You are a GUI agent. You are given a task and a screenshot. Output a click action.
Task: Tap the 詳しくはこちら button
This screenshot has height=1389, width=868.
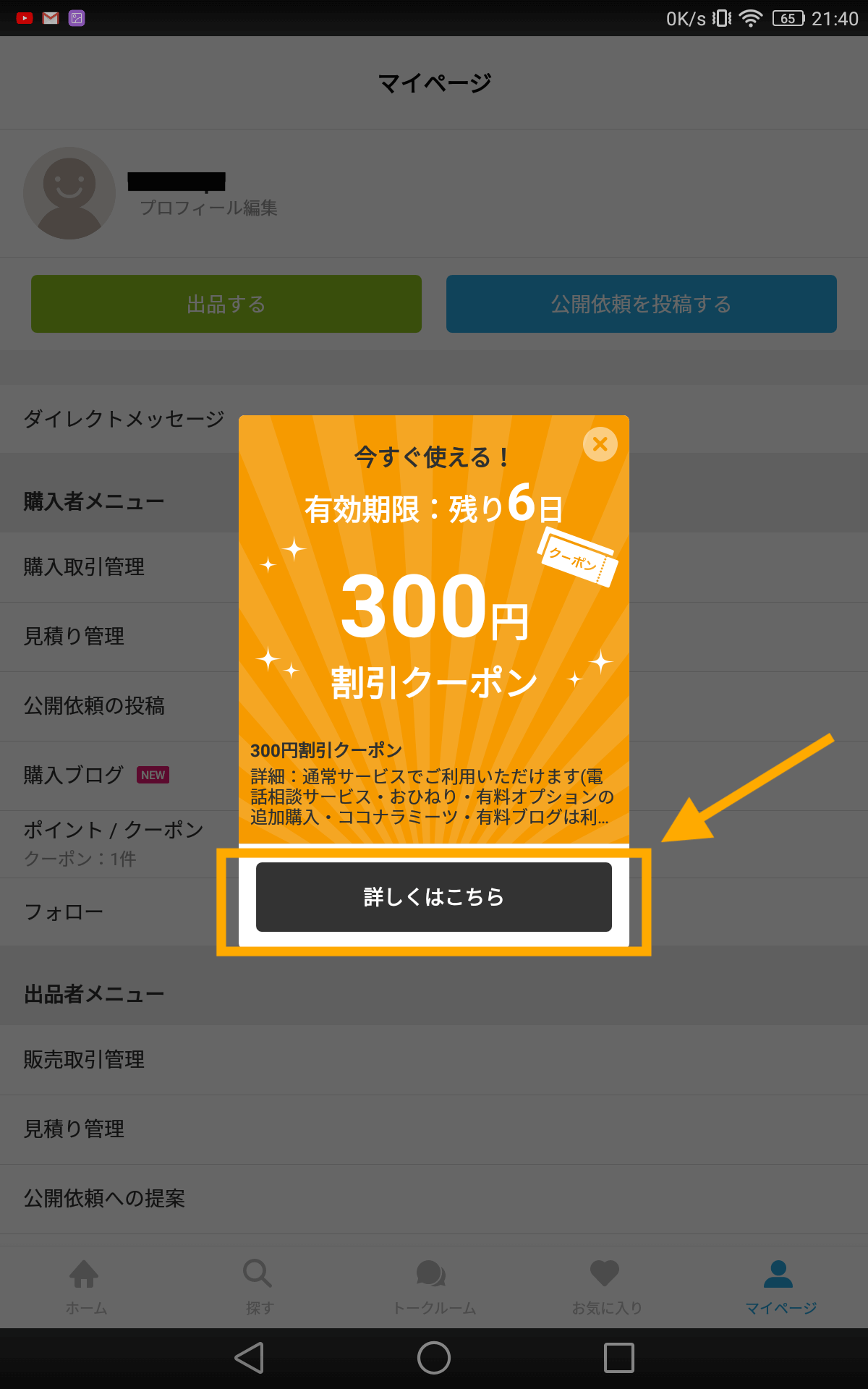tap(434, 897)
